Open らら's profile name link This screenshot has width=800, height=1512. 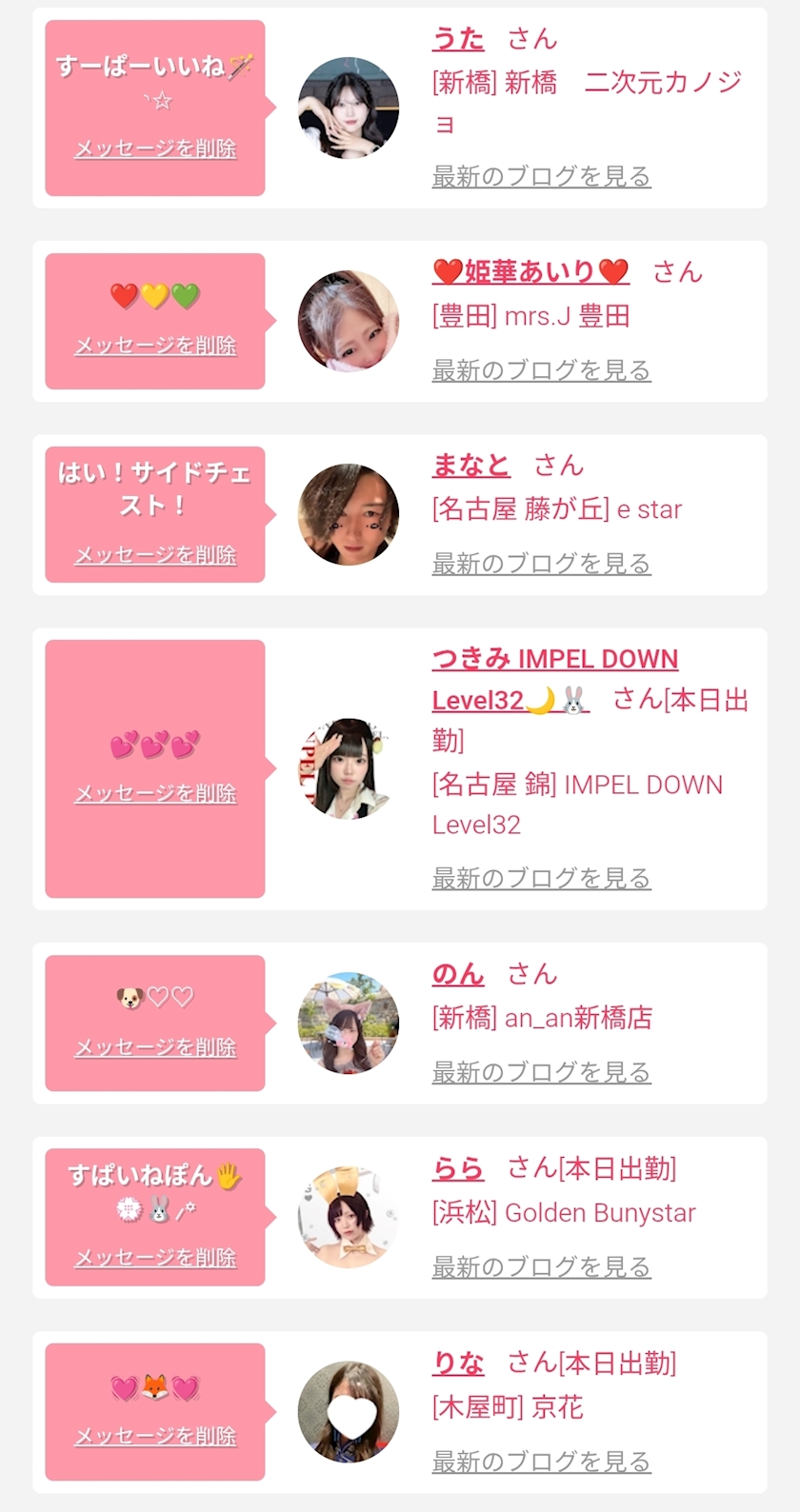pos(458,1168)
